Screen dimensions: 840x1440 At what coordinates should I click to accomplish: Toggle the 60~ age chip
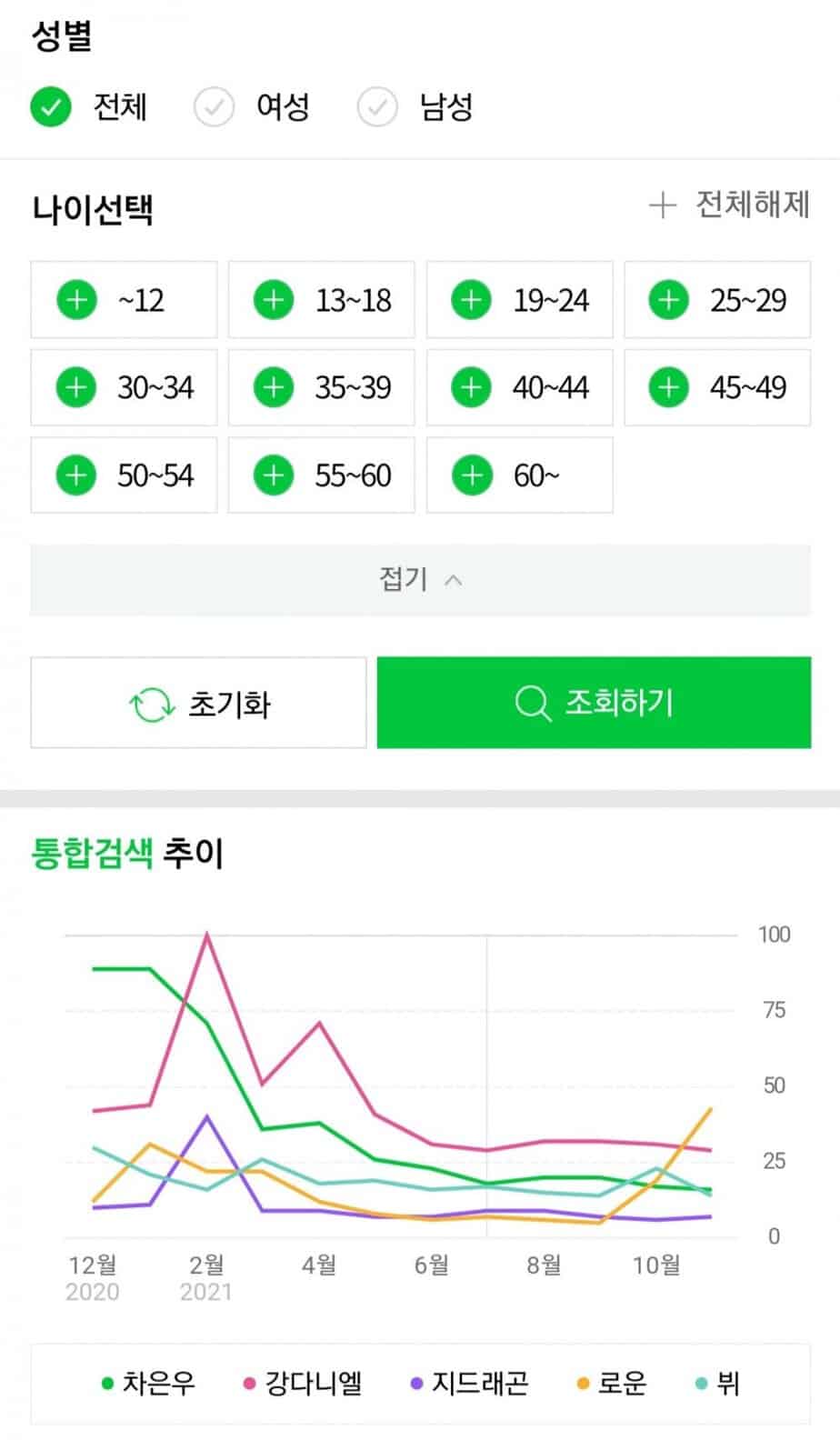coord(519,475)
